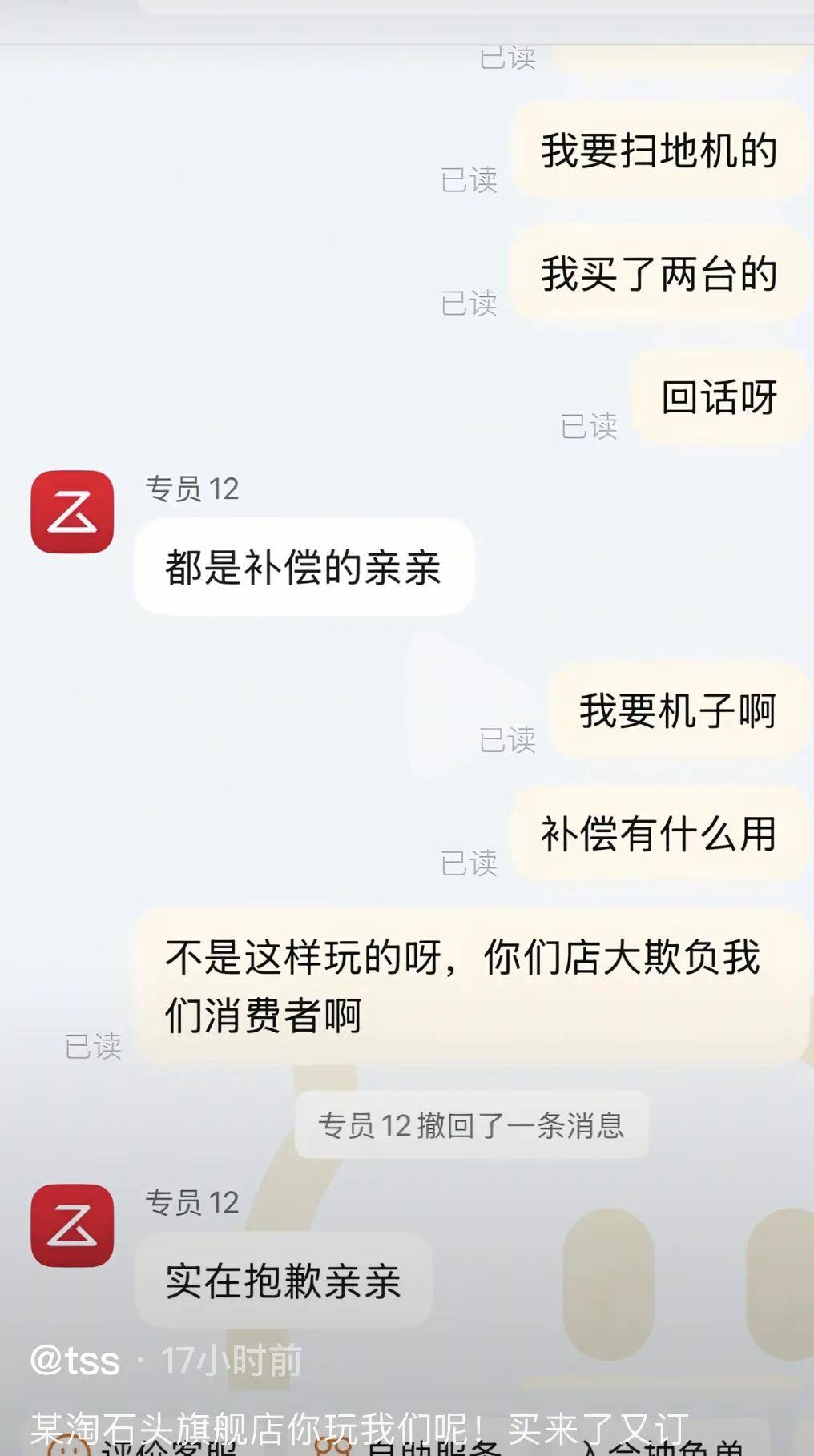
Task: Tap the 我买了两台的 message bubble
Action: [659, 274]
